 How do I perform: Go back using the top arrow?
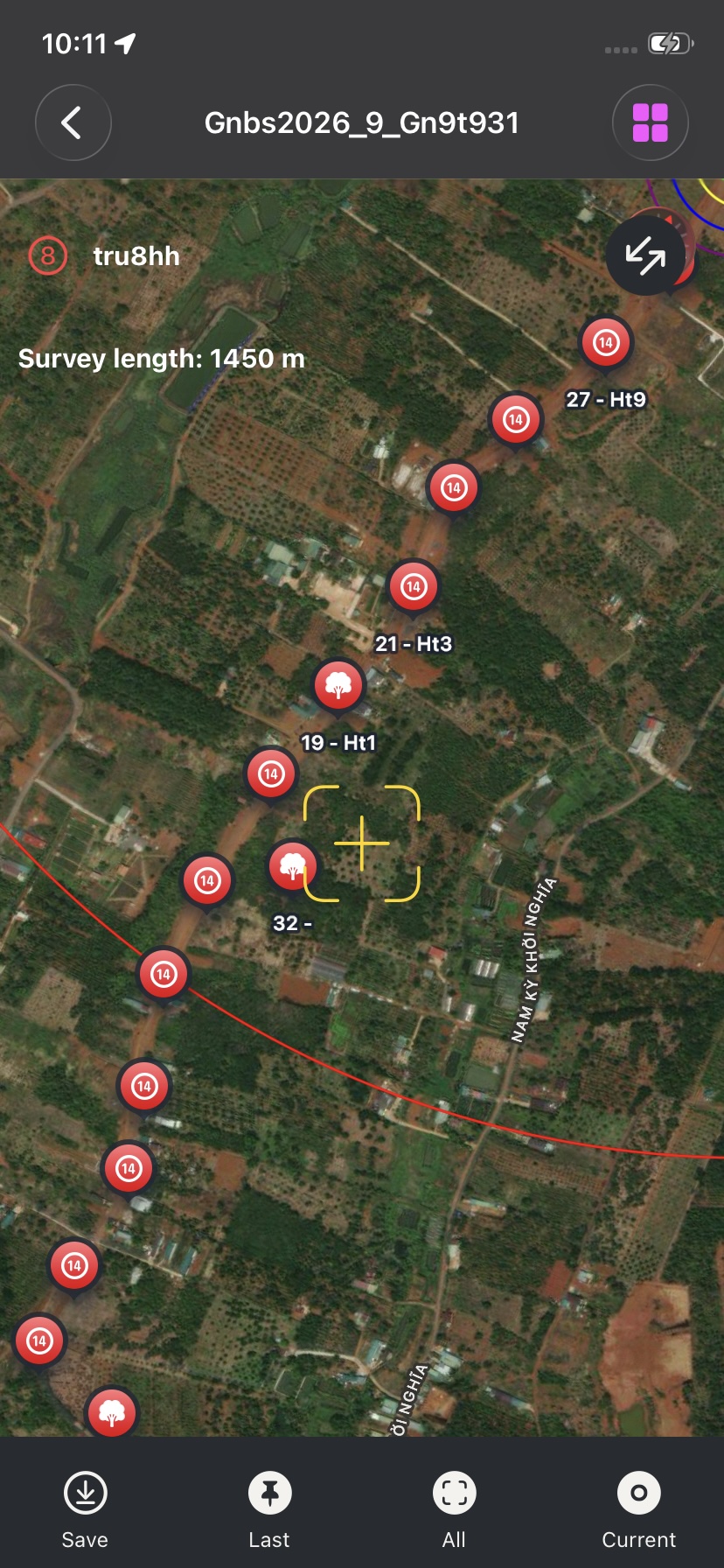pyautogui.click(x=73, y=122)
